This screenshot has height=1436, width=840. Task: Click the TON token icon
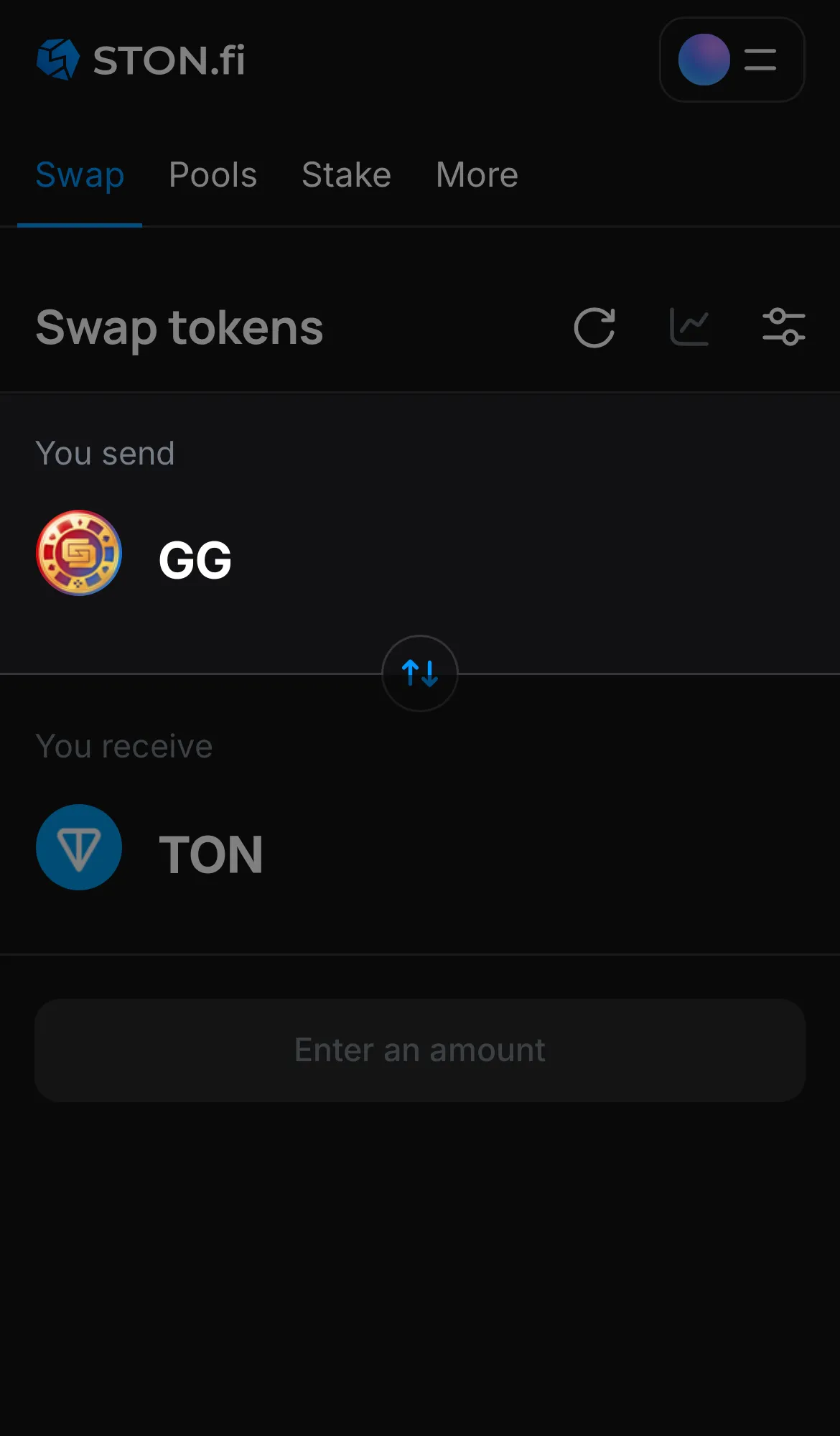click(79, 847)
